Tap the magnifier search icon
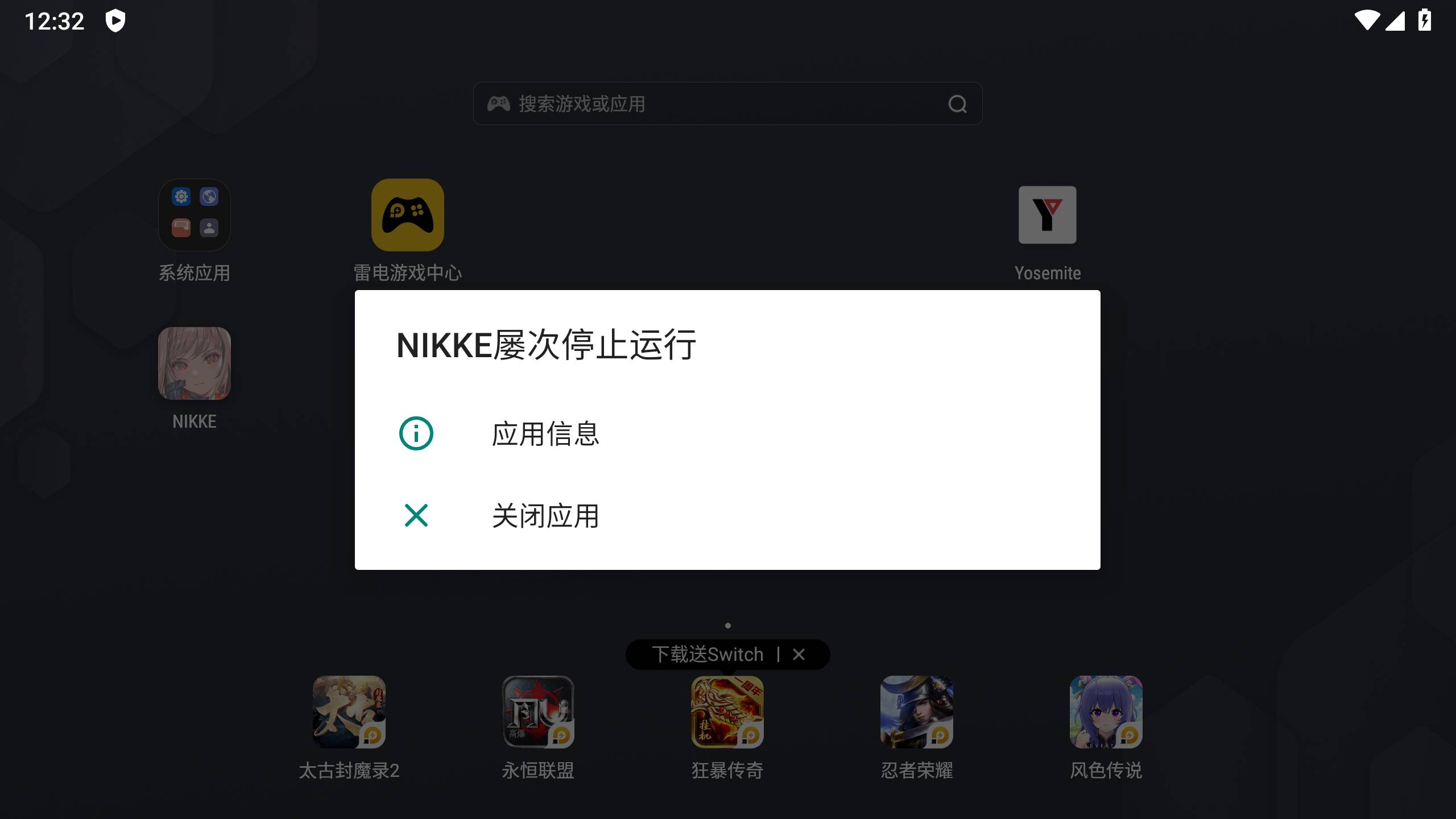 (x=957, y=104)
